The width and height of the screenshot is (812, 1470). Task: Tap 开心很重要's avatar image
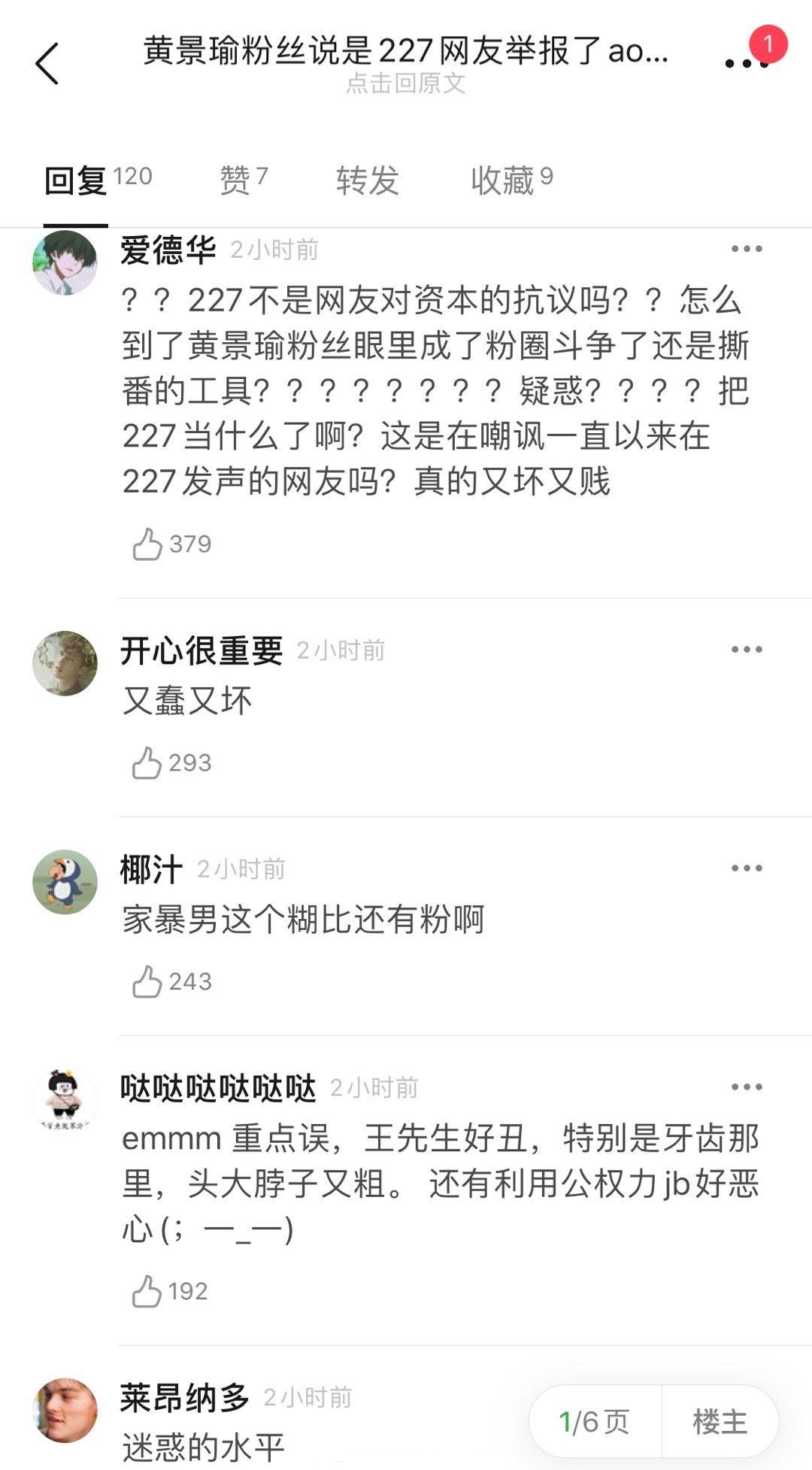click(x=65, y=662)
